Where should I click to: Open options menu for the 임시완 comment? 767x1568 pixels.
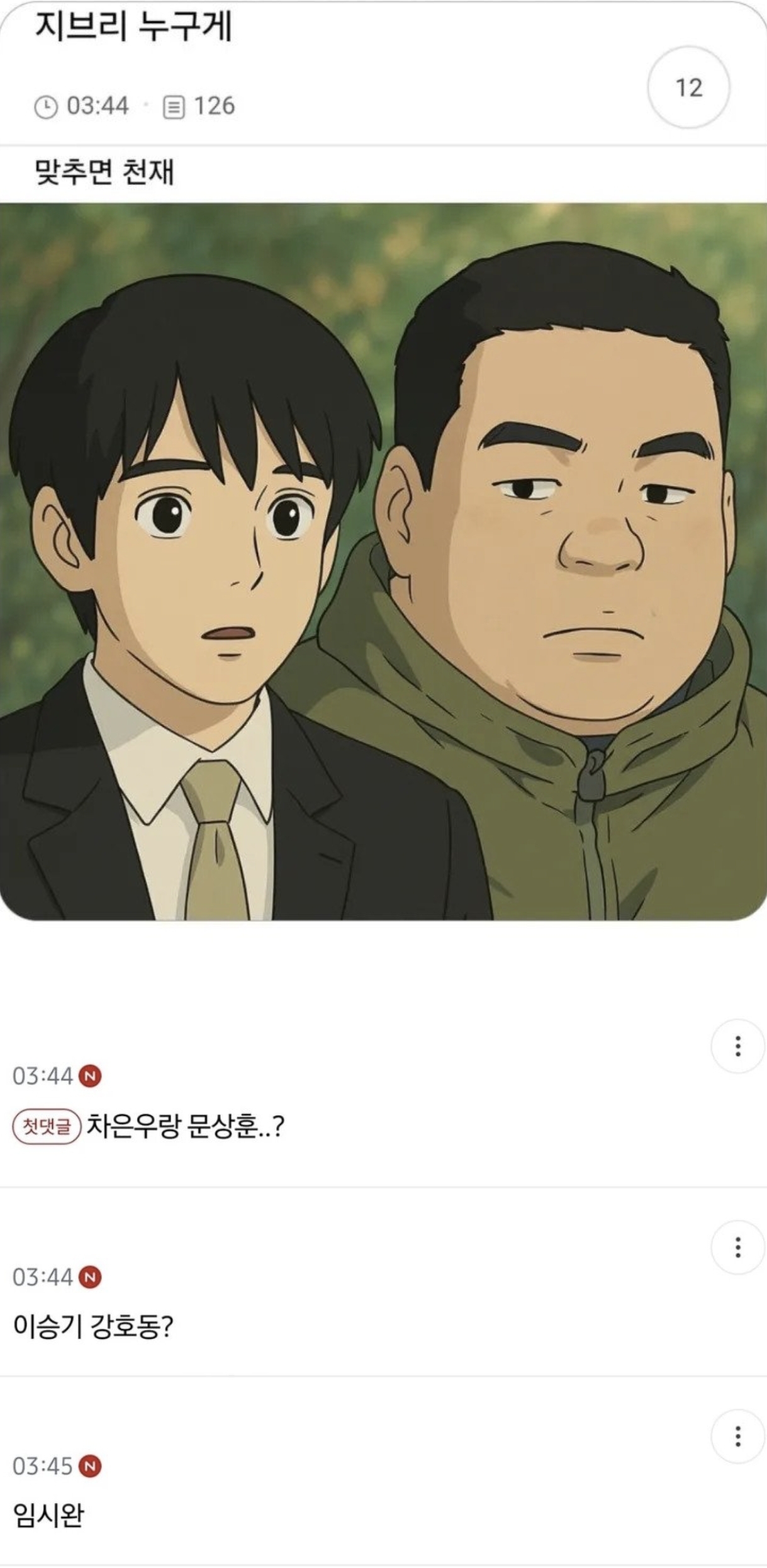click(x=737, y=1436)
